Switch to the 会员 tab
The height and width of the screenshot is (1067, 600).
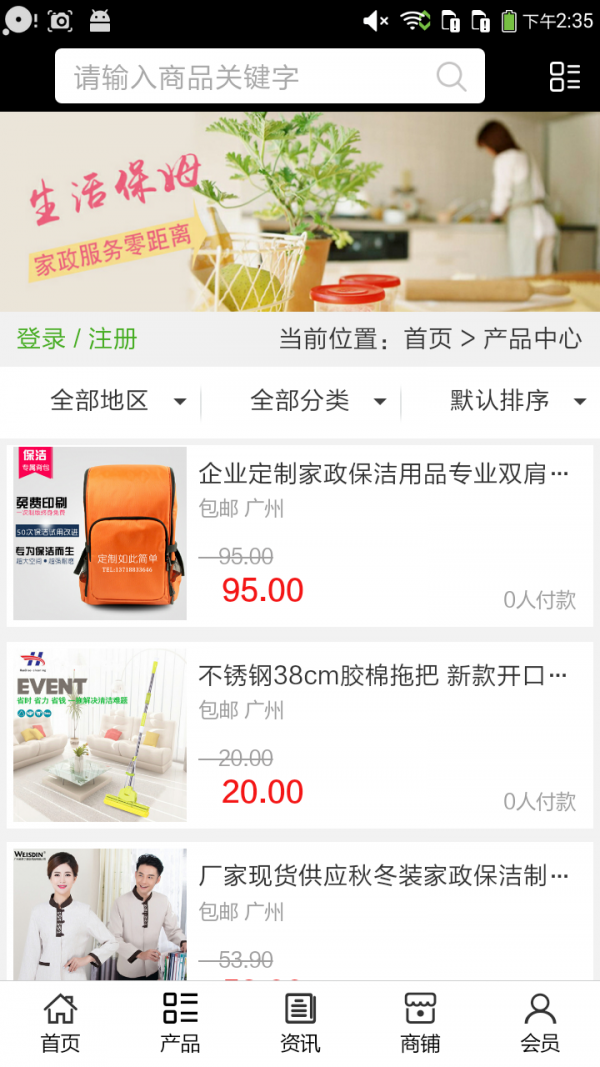[x=540, y=1022]
